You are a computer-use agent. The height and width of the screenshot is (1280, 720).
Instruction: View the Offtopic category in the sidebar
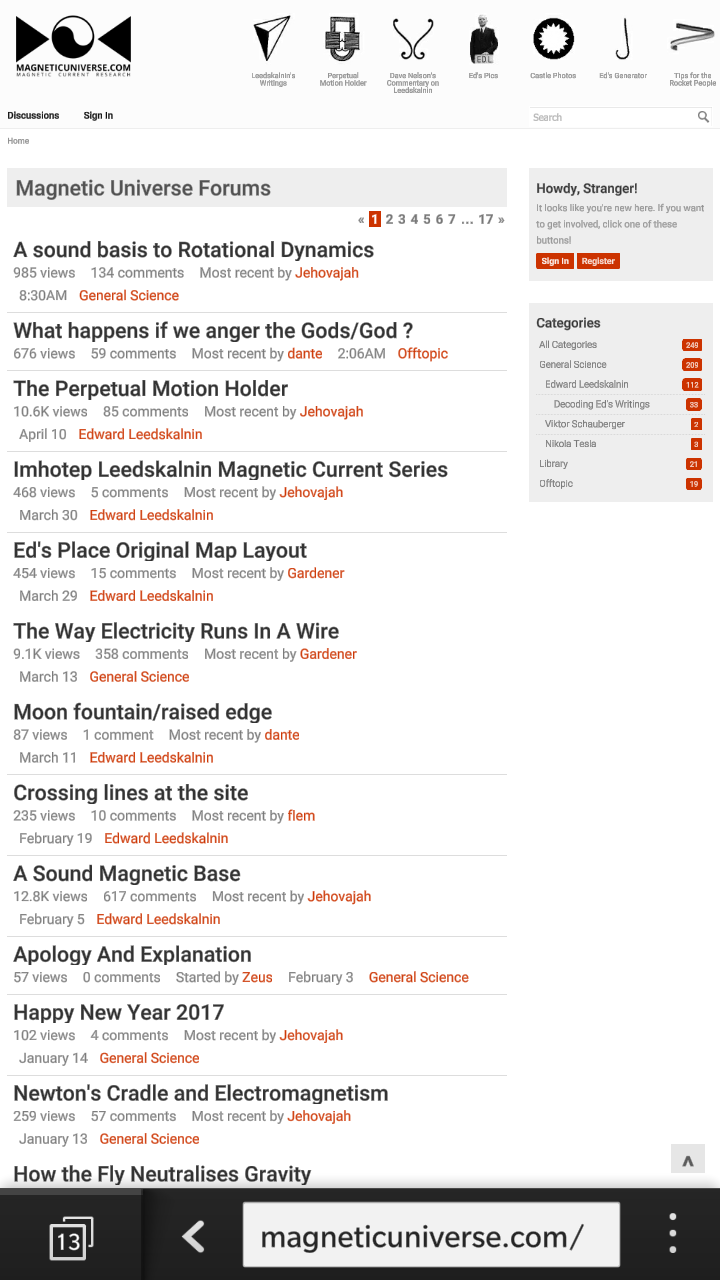point(556,484)
